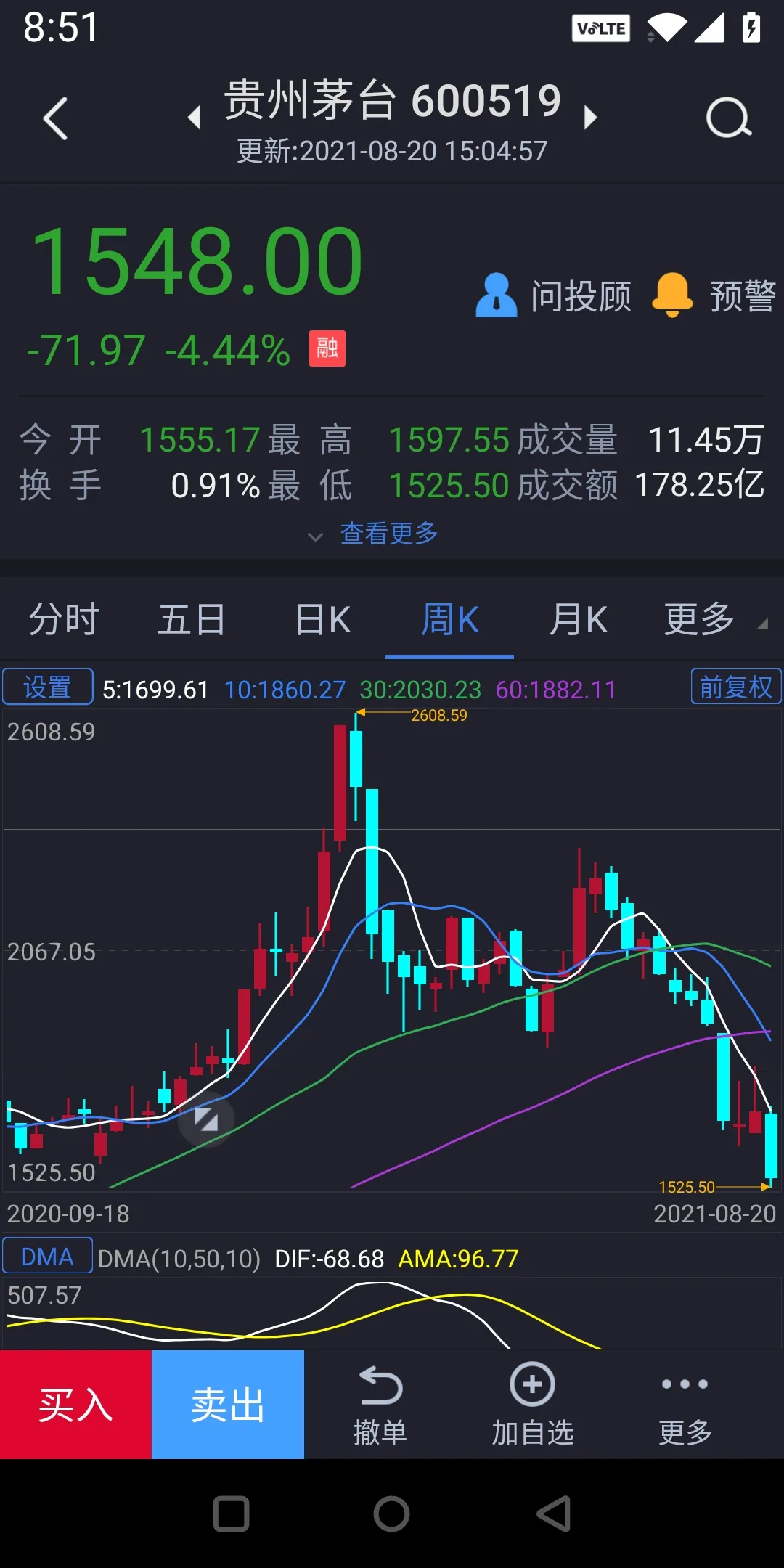Switch to the 日K chart tab

(323, 620)
